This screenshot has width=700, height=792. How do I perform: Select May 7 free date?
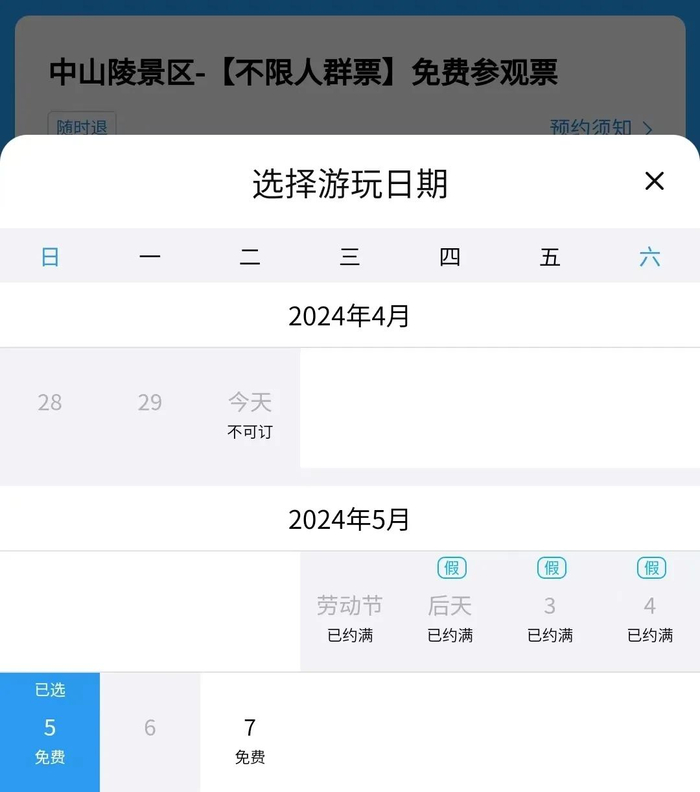pyautogui.click(x=250, y=732)
